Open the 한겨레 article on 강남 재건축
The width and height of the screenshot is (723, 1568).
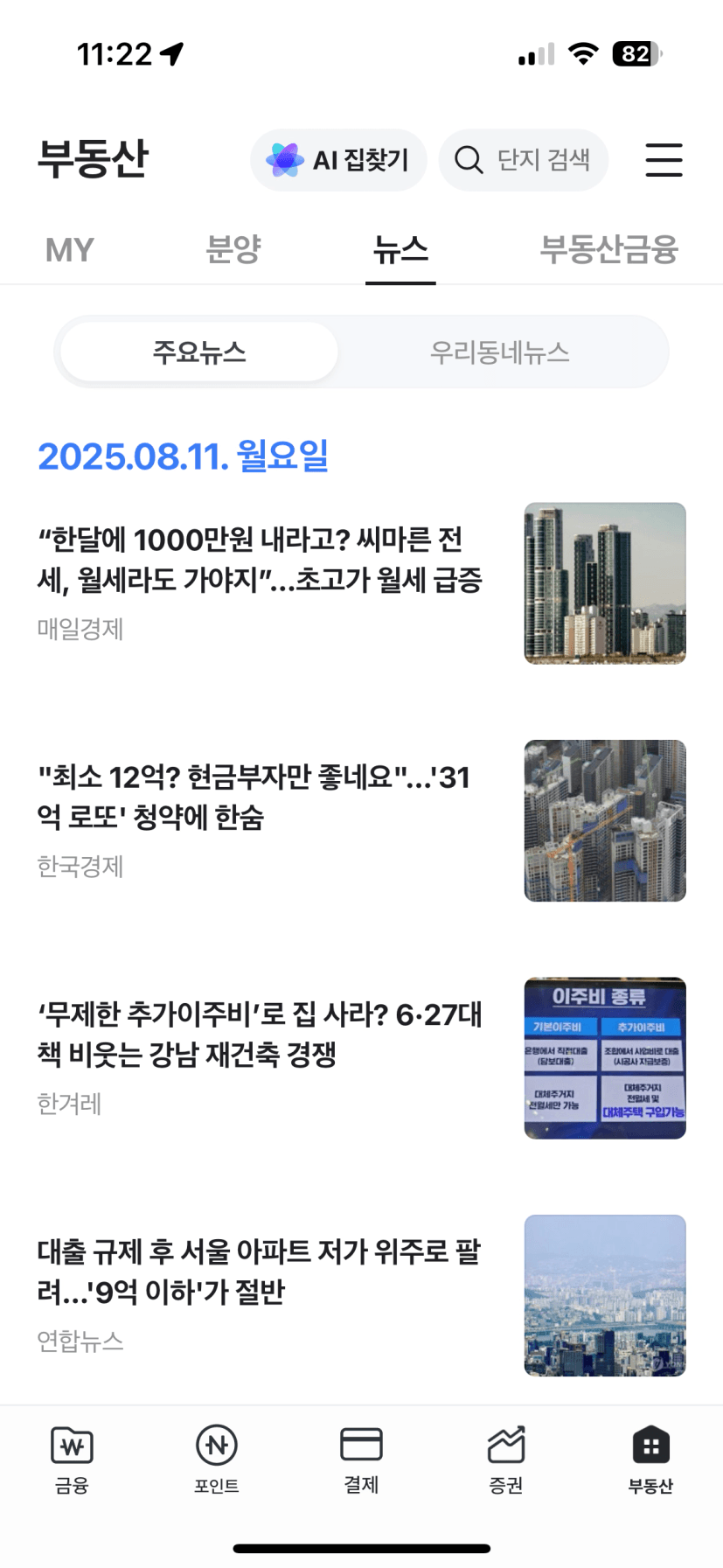[x=260, y=1035]
